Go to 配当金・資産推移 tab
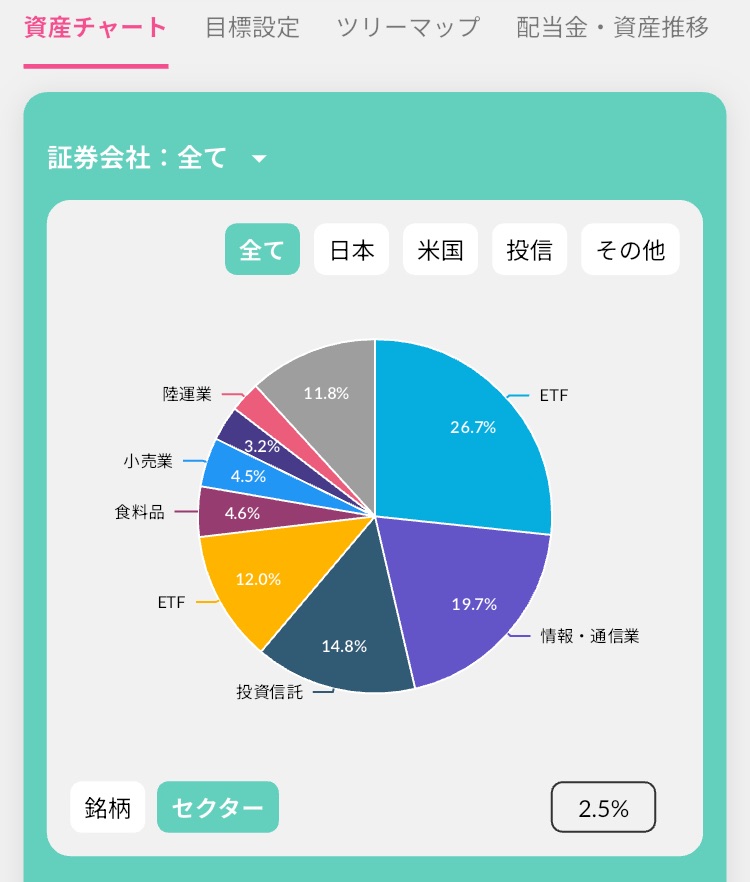Image resolution: width=750 pixels, height=882 pixels. pos(613,27)
